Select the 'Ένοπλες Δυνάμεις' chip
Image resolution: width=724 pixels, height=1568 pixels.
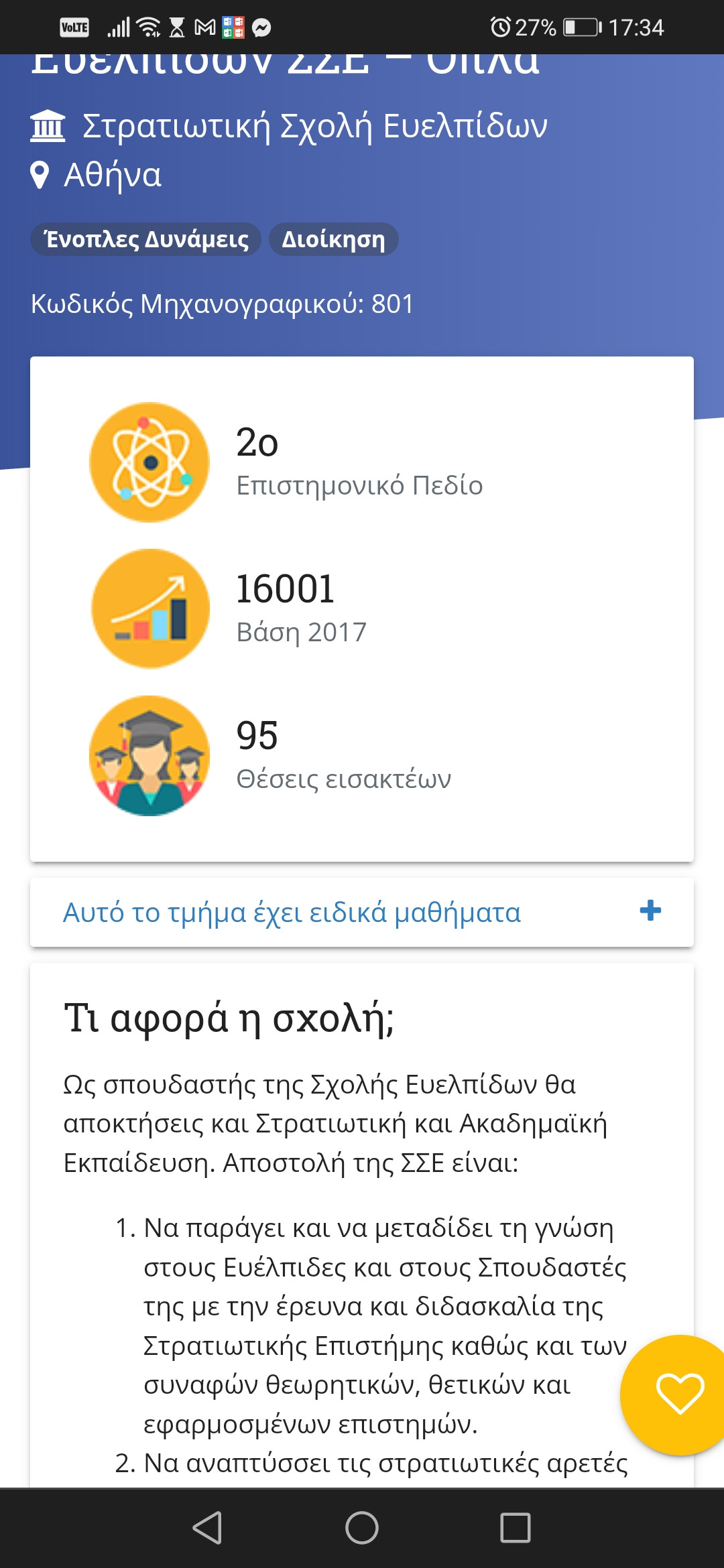tap(145, 239)
